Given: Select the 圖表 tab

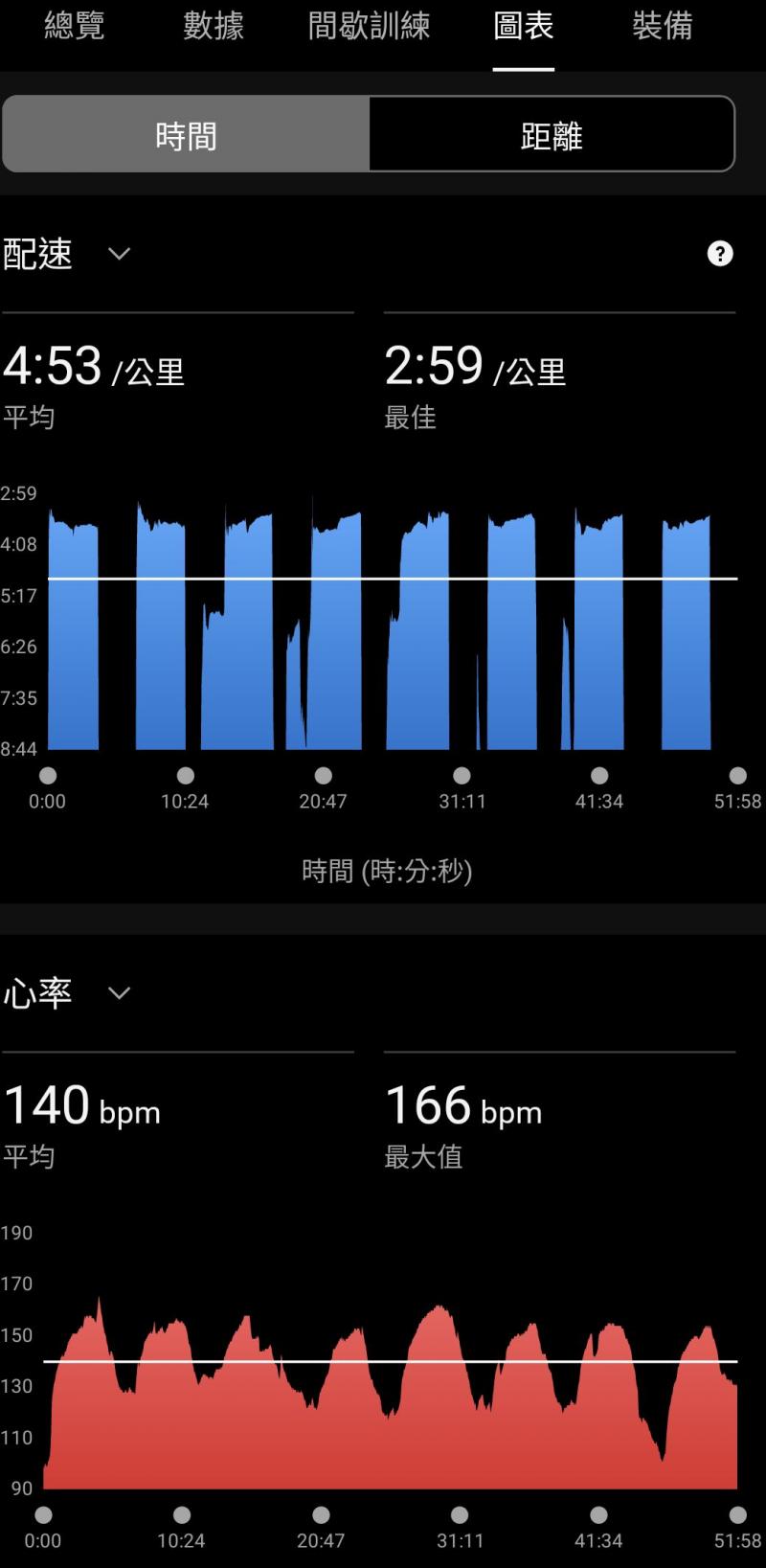Looking at the screenshot, I should pyautogui.click(x=523, y=27).
